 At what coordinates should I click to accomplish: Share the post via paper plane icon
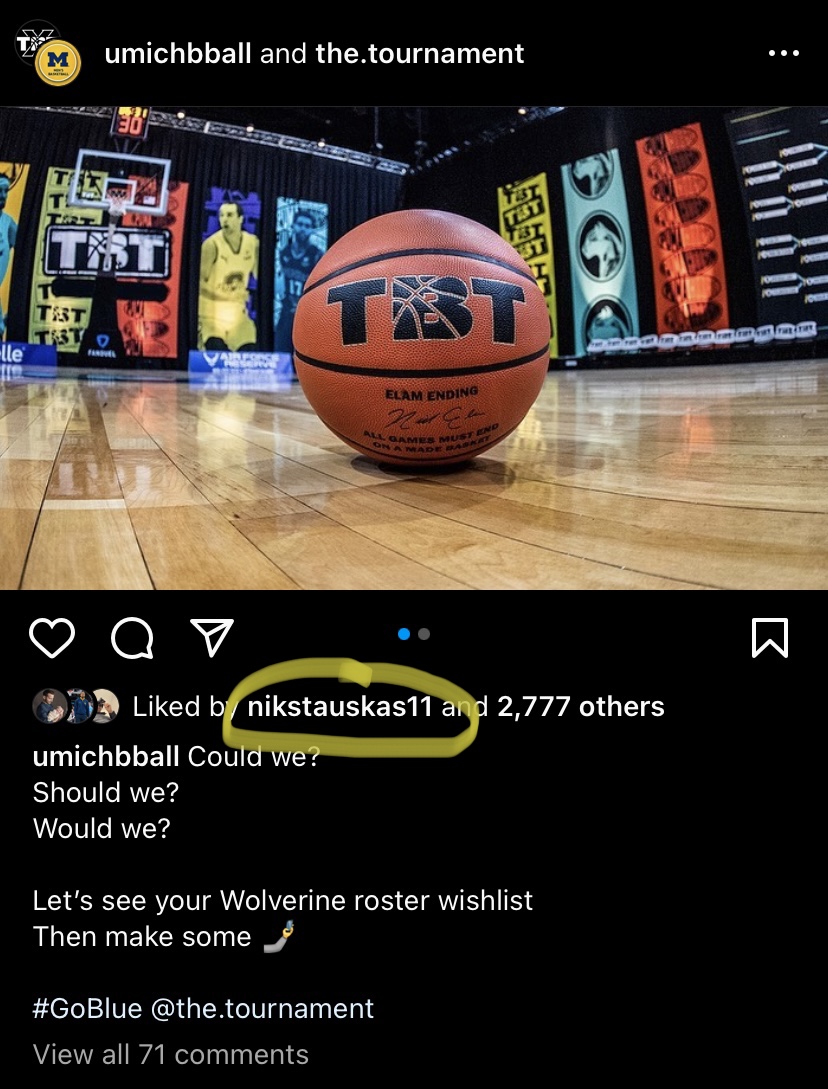click(x=211, y=638)
